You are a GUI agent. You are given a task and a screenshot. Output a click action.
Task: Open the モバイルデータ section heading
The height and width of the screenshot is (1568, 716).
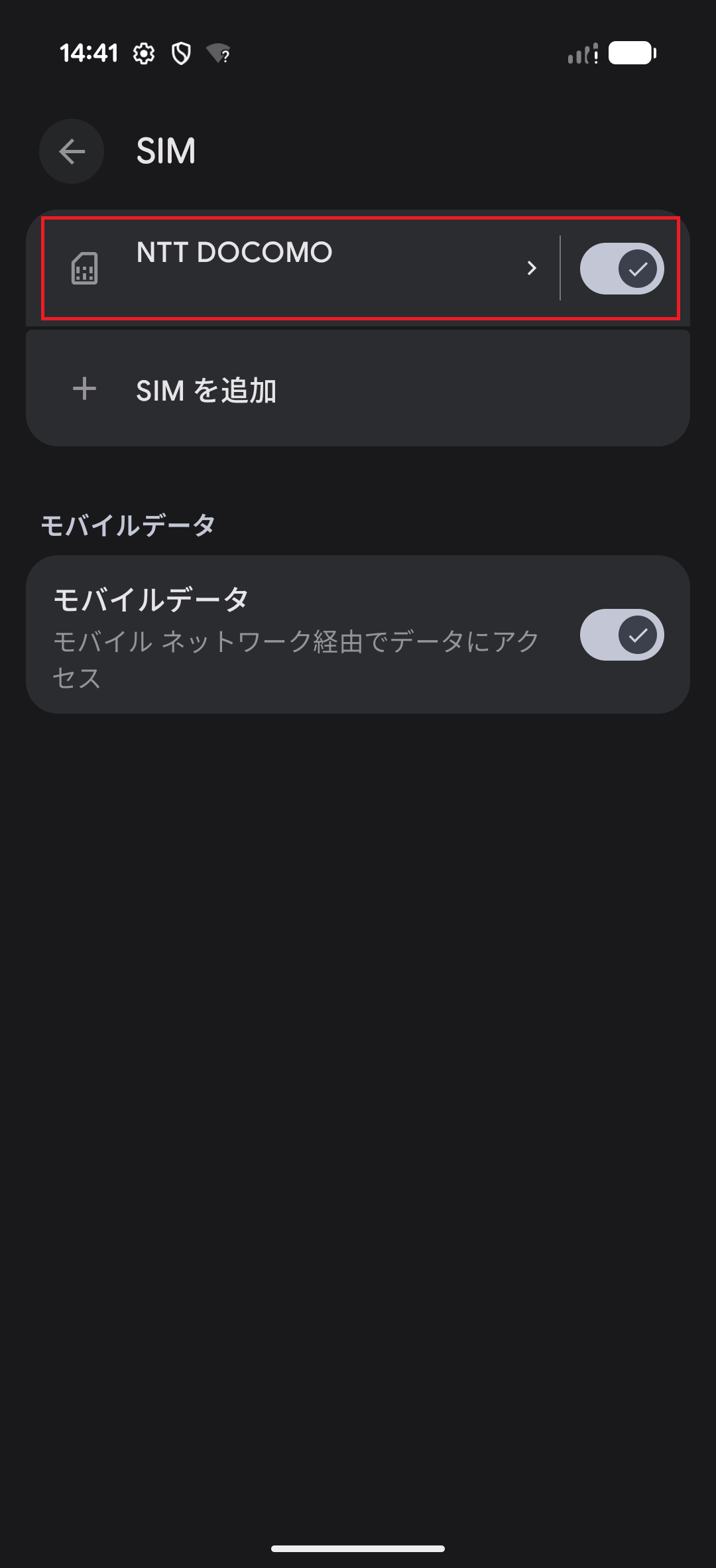pyautogui.click(x=129, y=524)
